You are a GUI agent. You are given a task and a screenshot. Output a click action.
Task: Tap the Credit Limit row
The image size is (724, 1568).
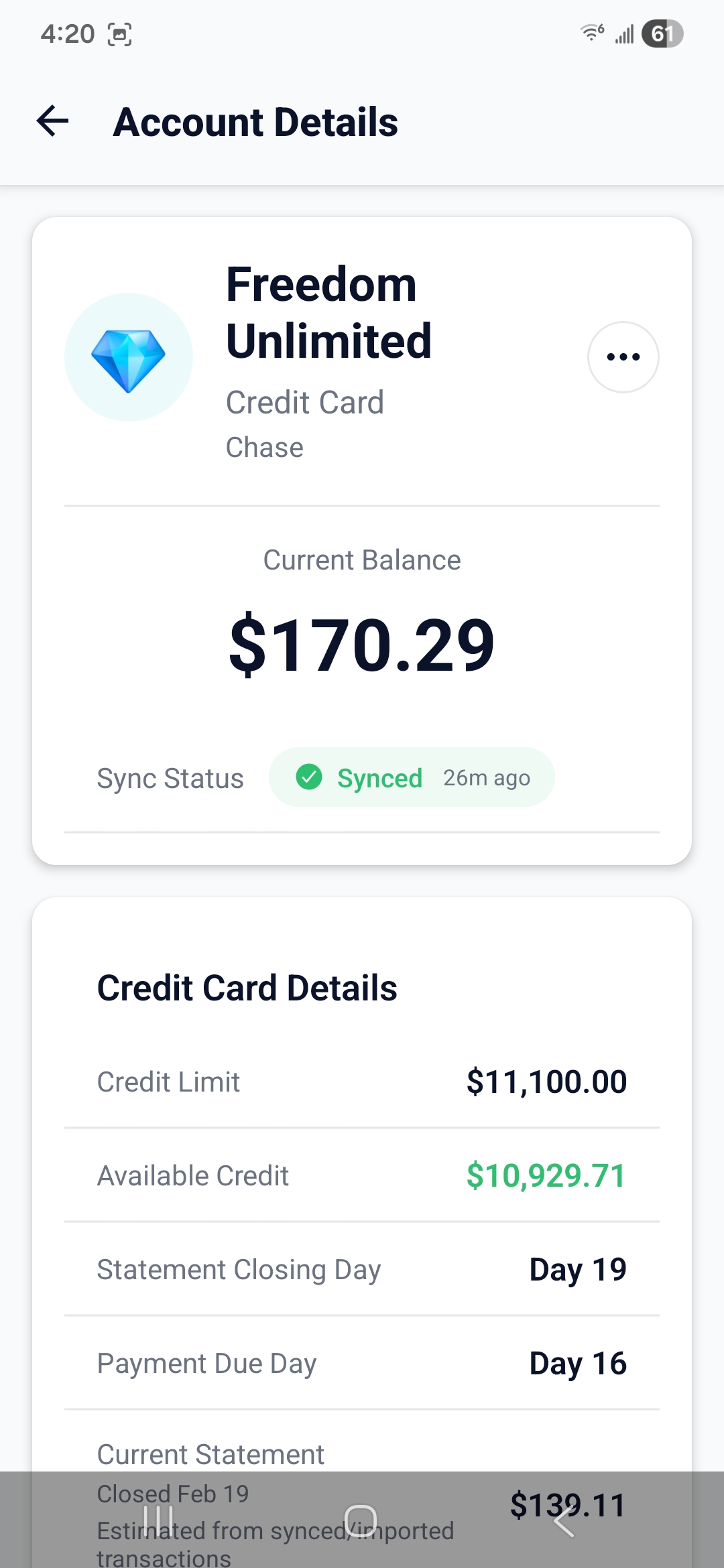(362, 1082)
